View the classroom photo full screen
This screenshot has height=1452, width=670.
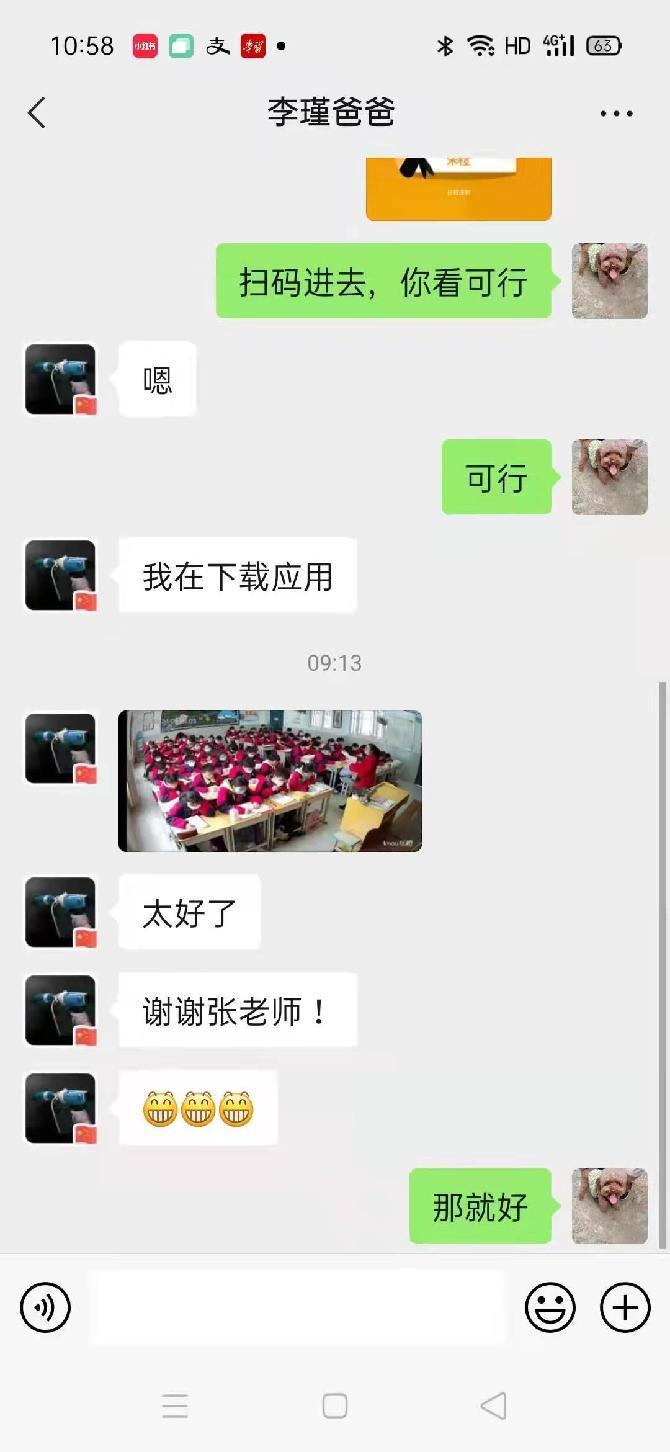[270, 781]
